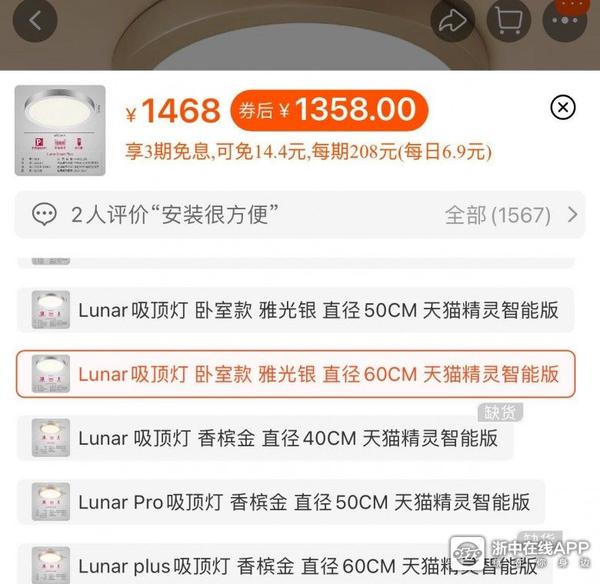Go back using the top arrow

(37, 21)
